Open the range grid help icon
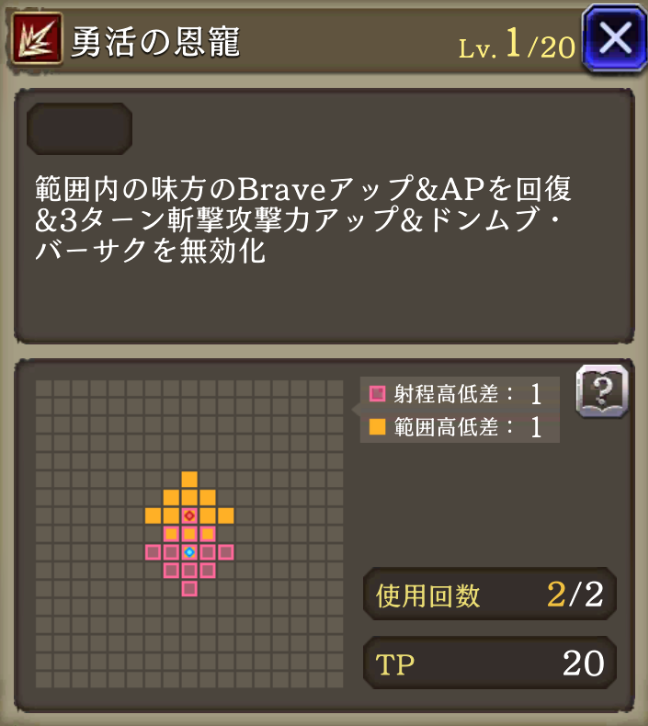The image size is (648, 726). click(602, 391)
